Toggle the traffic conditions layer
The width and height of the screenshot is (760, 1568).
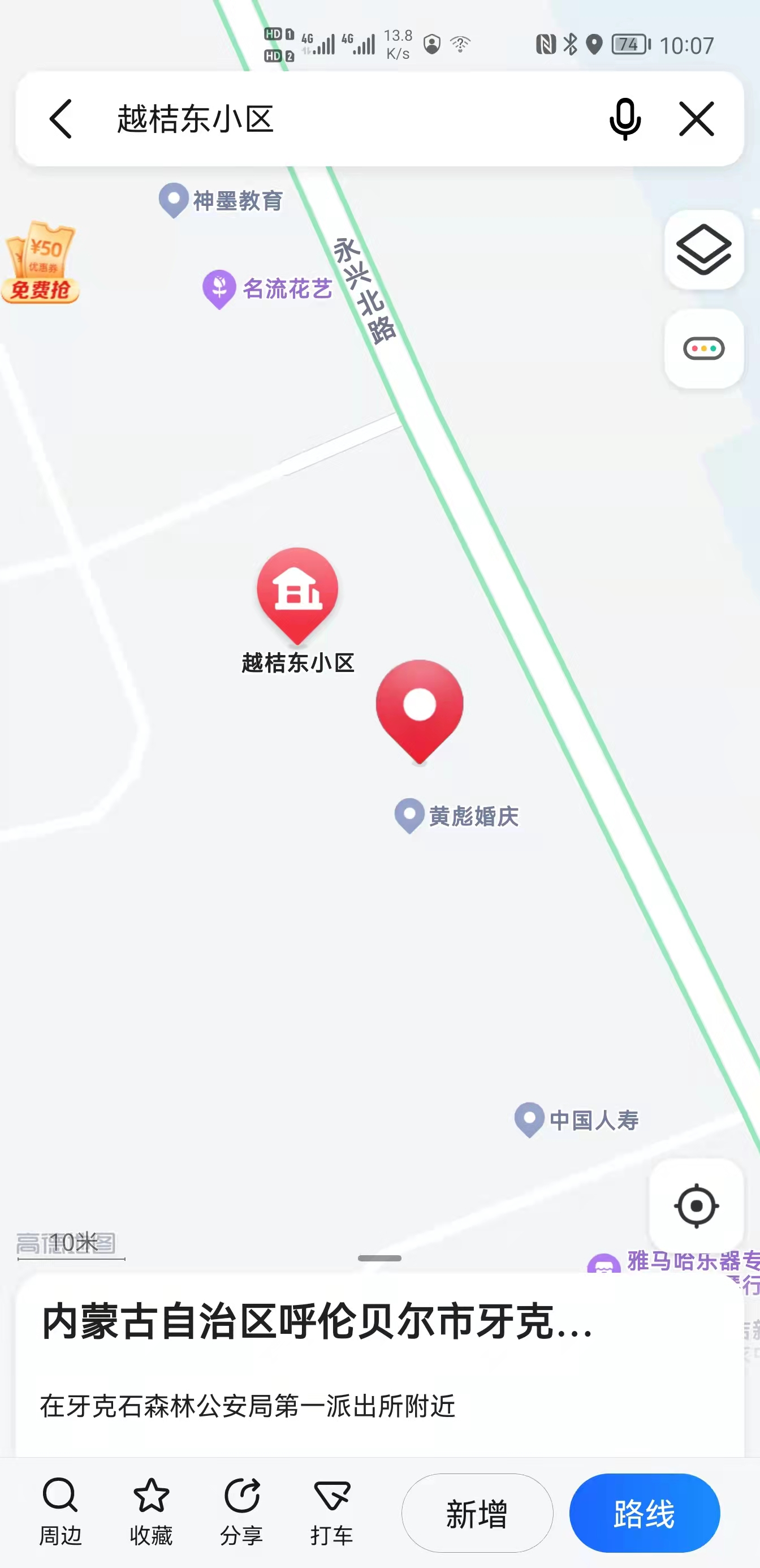(703, 349)
